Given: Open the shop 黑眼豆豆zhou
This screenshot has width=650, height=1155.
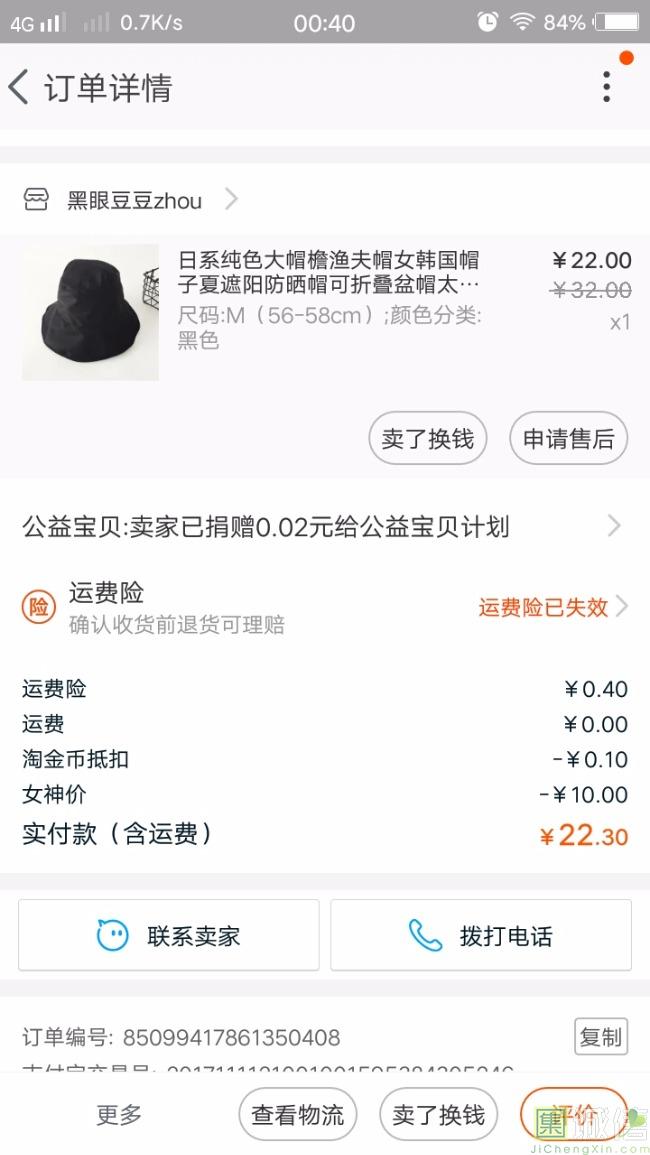Looking at the screenshot, I should (133, 200).
